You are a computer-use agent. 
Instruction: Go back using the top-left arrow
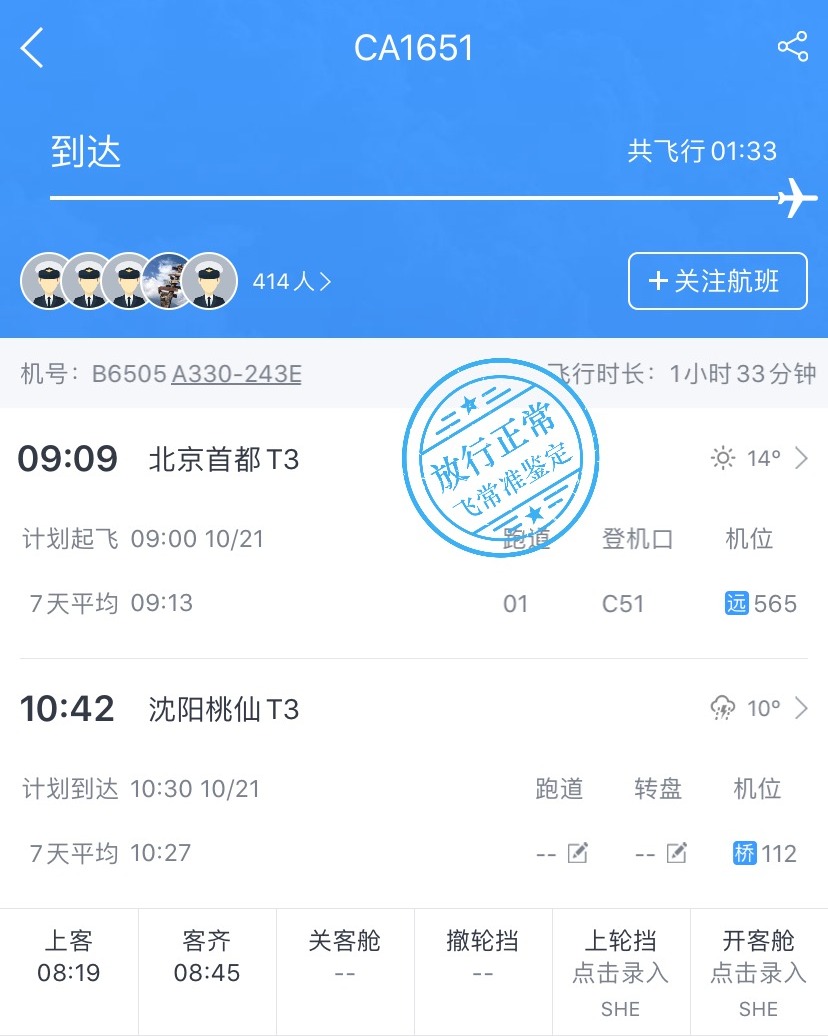(32, 48)
